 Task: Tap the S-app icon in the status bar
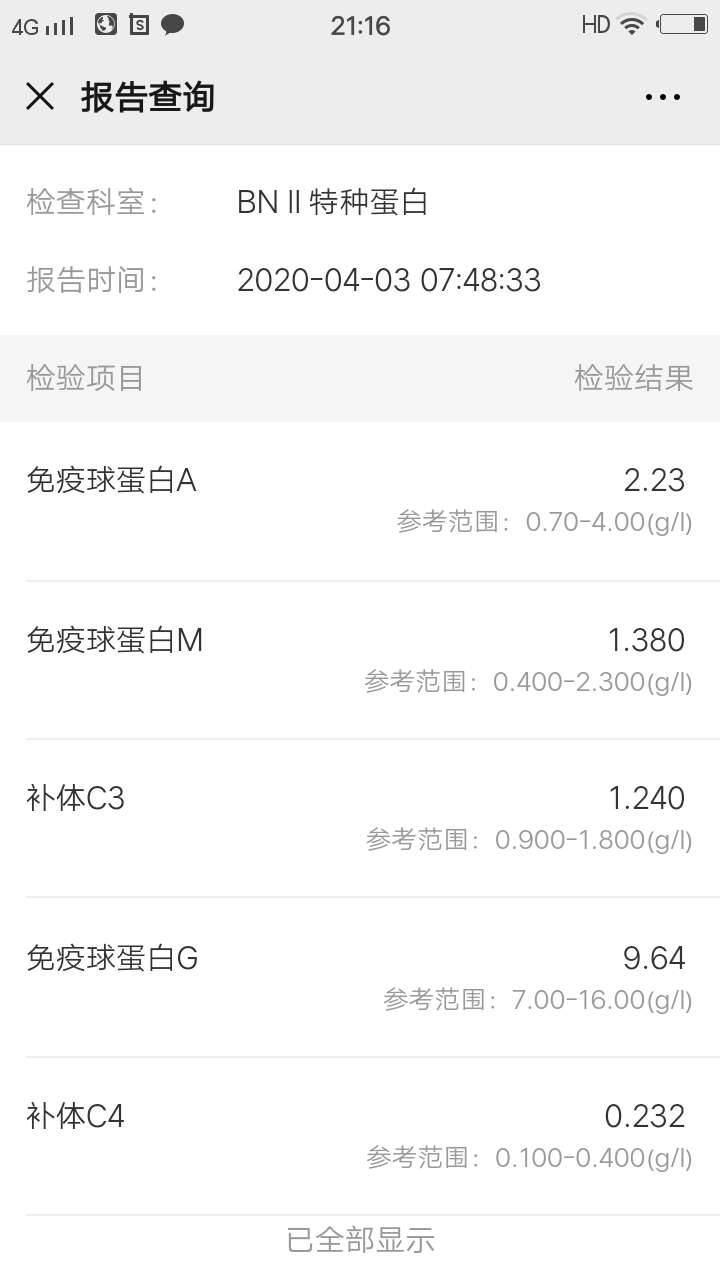138,25
